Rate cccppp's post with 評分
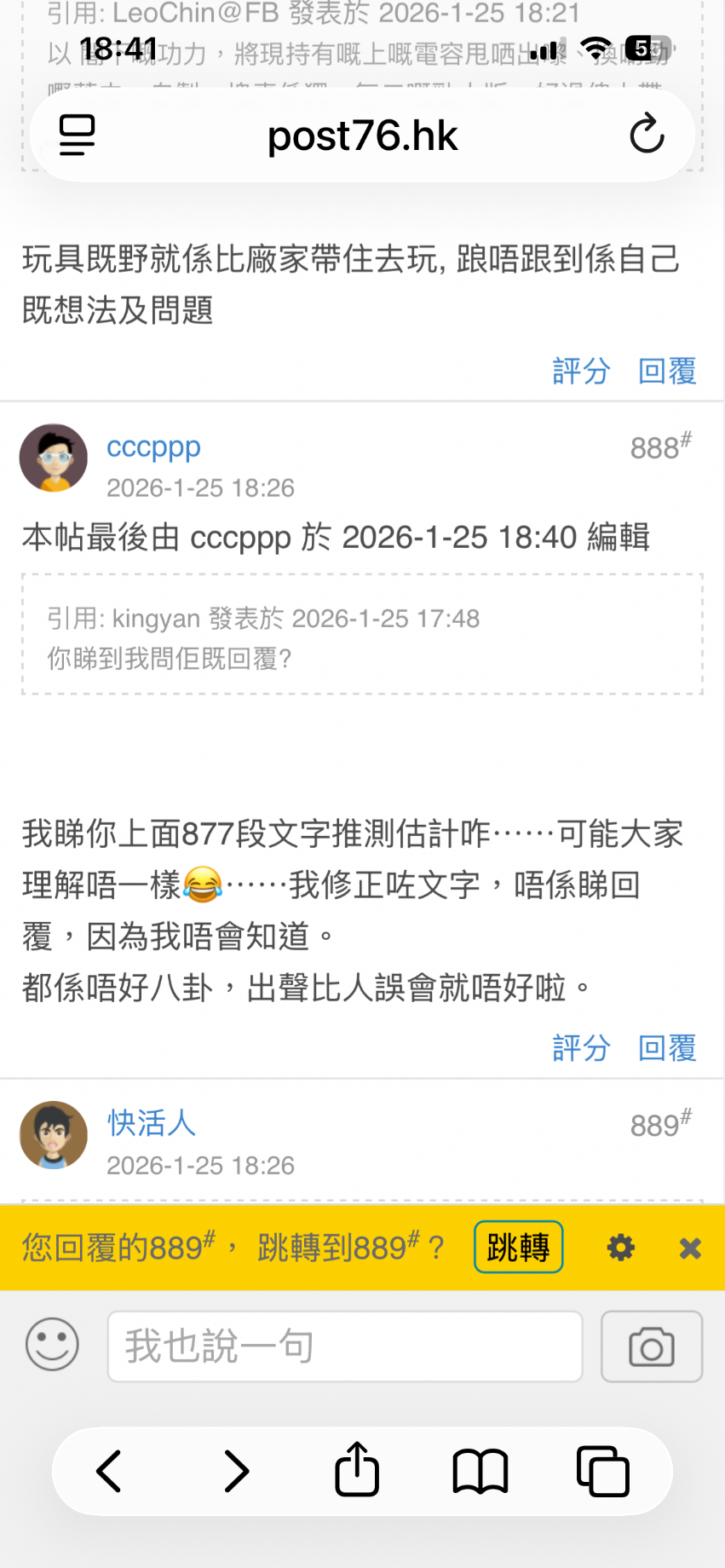 point(581,1047)
